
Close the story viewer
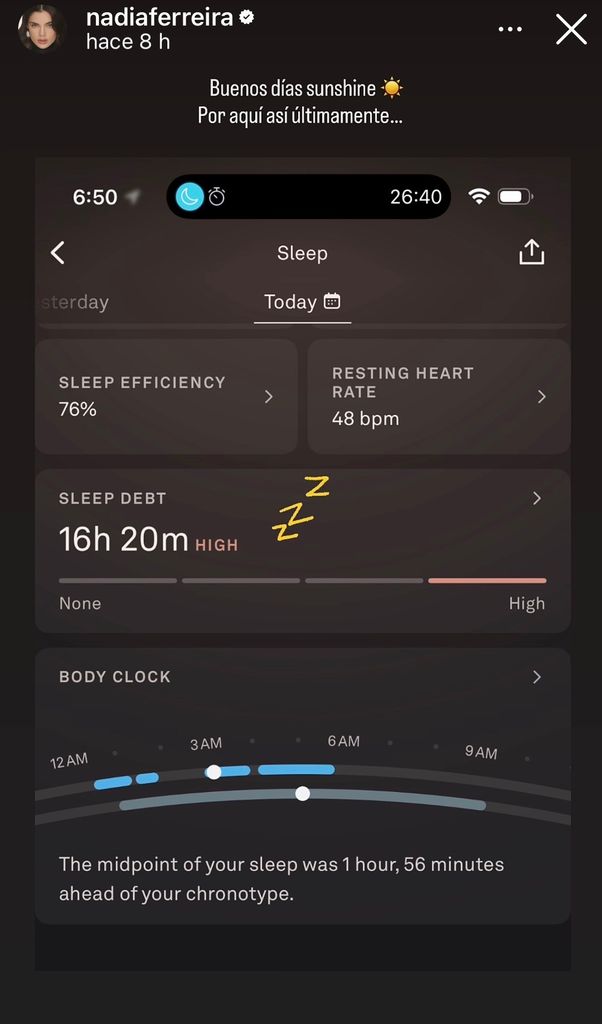[x=571, y=30]
